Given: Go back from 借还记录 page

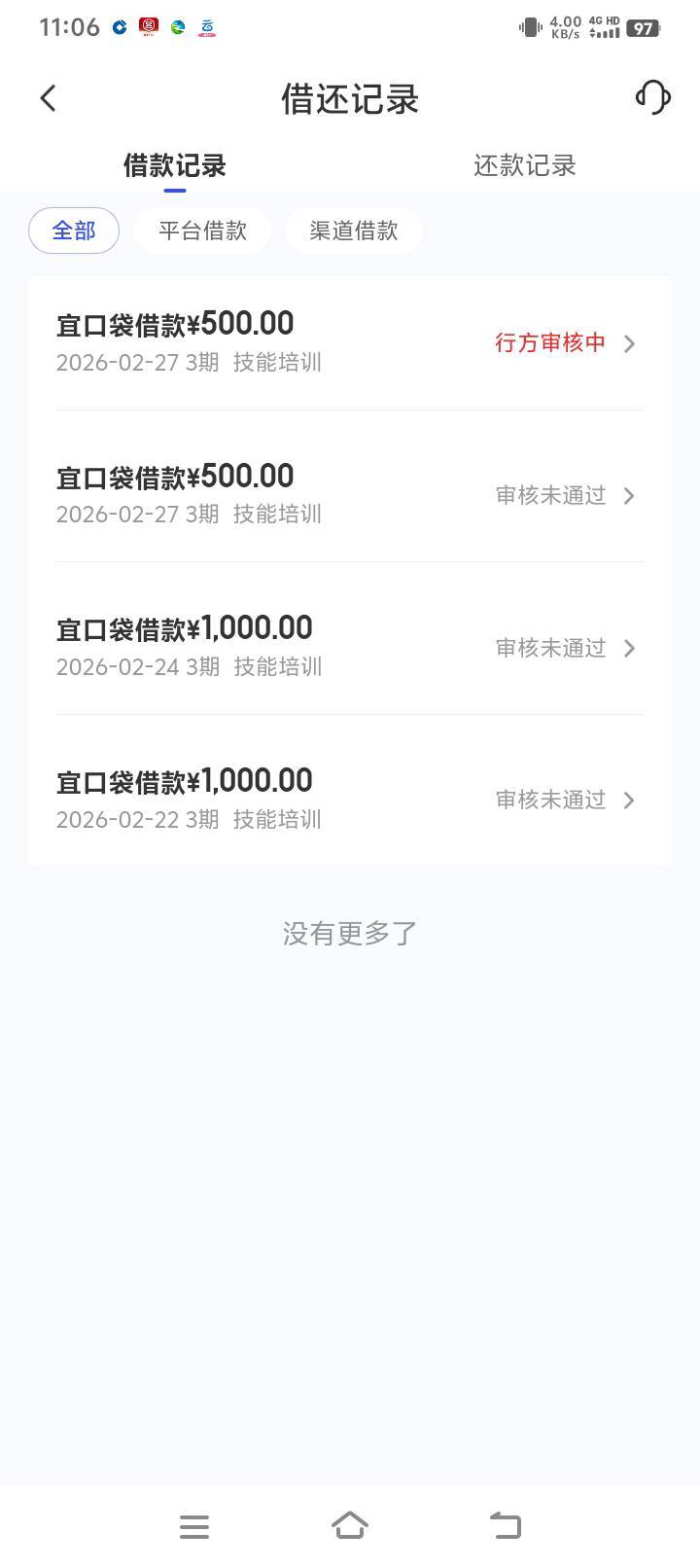Looking at the screenshot, I should (48, 98).
